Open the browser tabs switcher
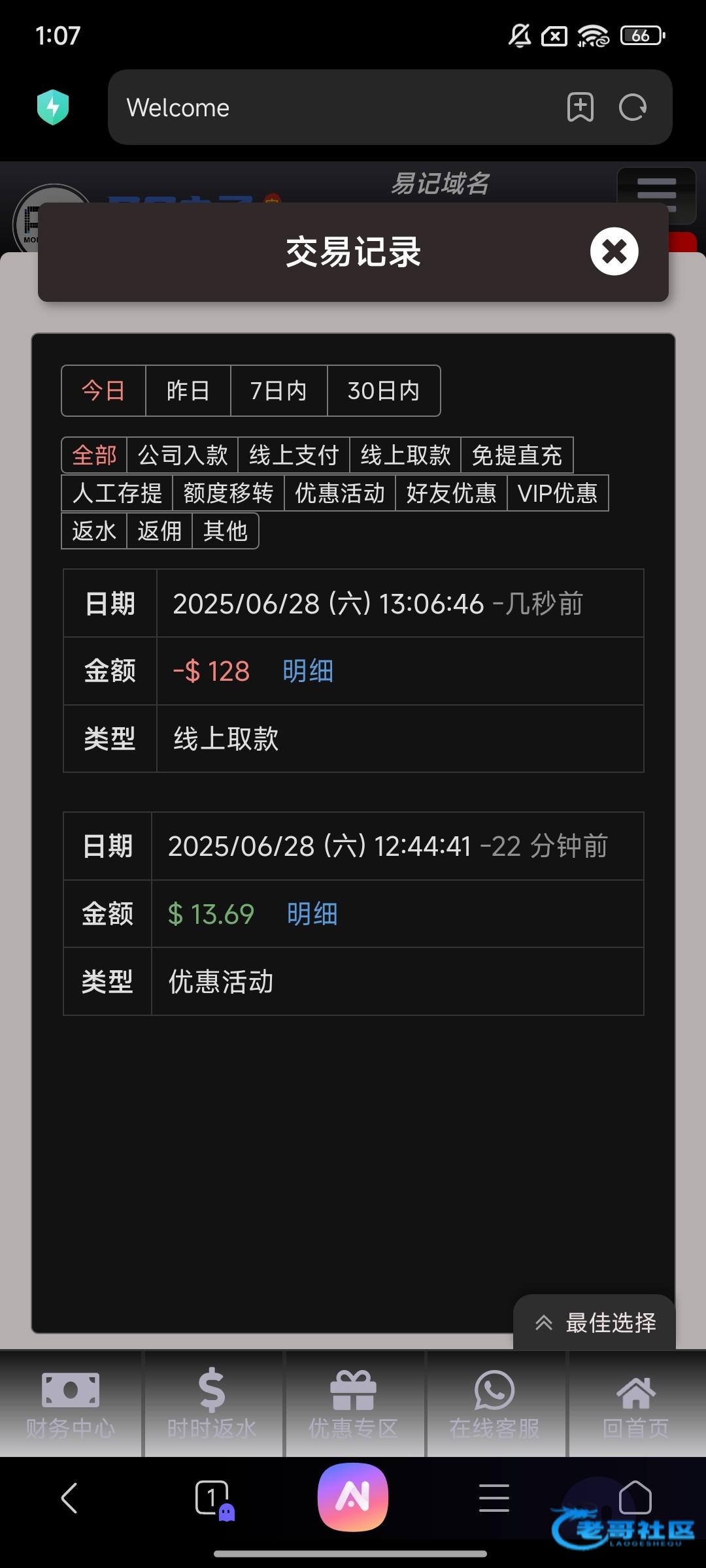Viewport: 706px width, 1568px height. coord(212,1497)
